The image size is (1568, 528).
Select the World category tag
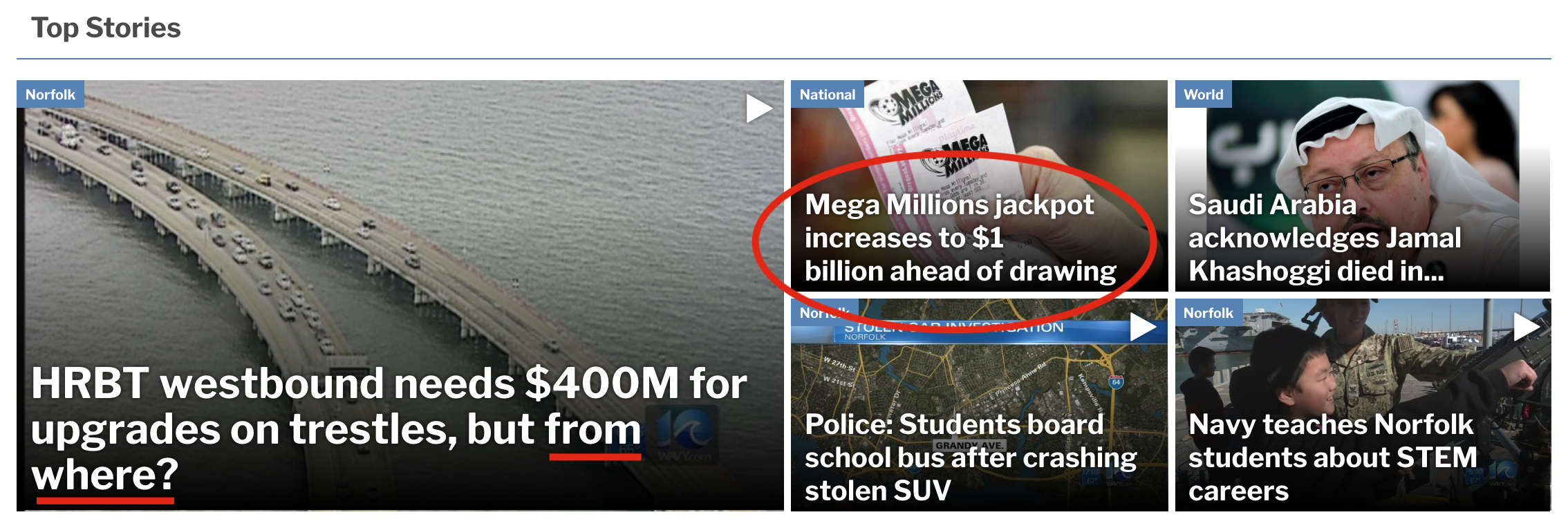coord(1203,95)
